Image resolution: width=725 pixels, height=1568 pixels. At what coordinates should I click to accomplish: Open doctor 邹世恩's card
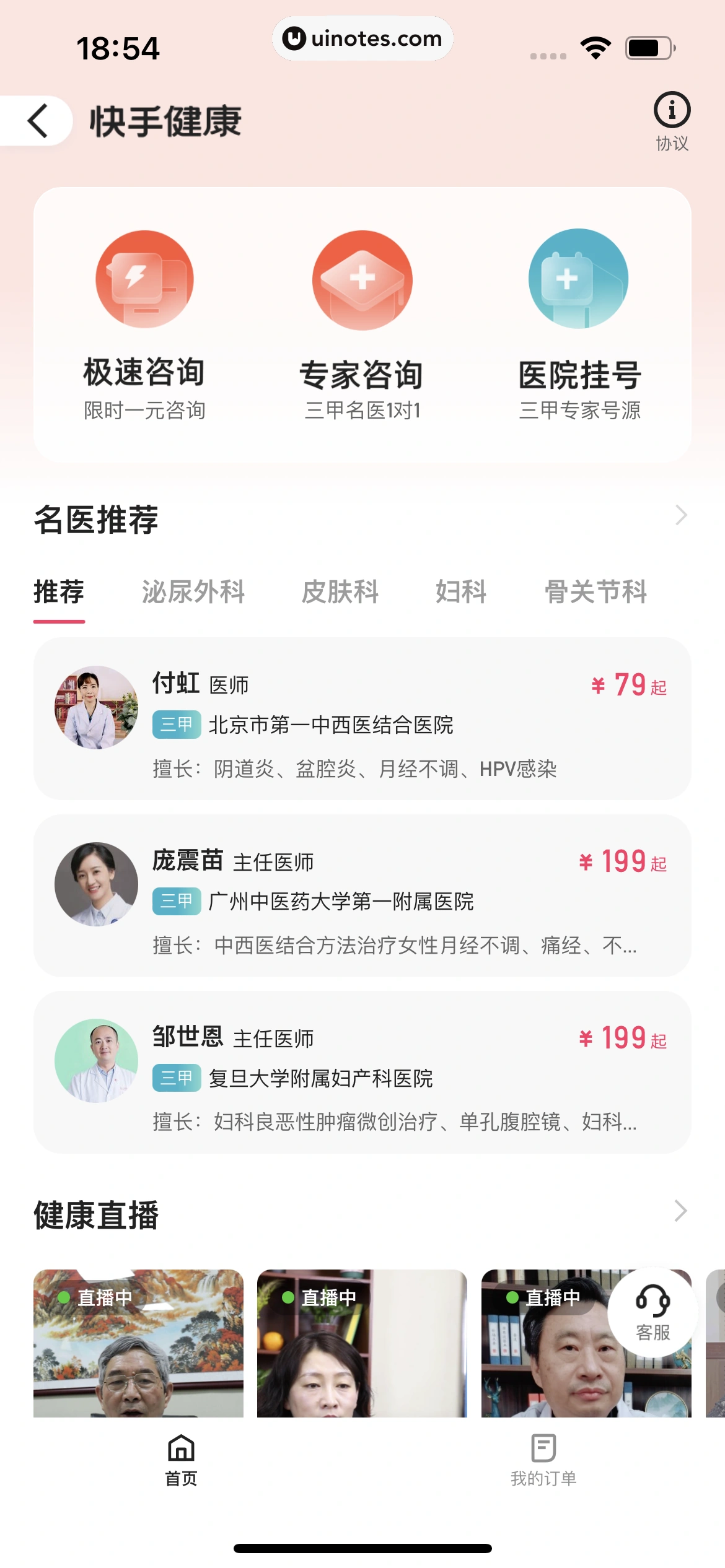(362, 1072)
